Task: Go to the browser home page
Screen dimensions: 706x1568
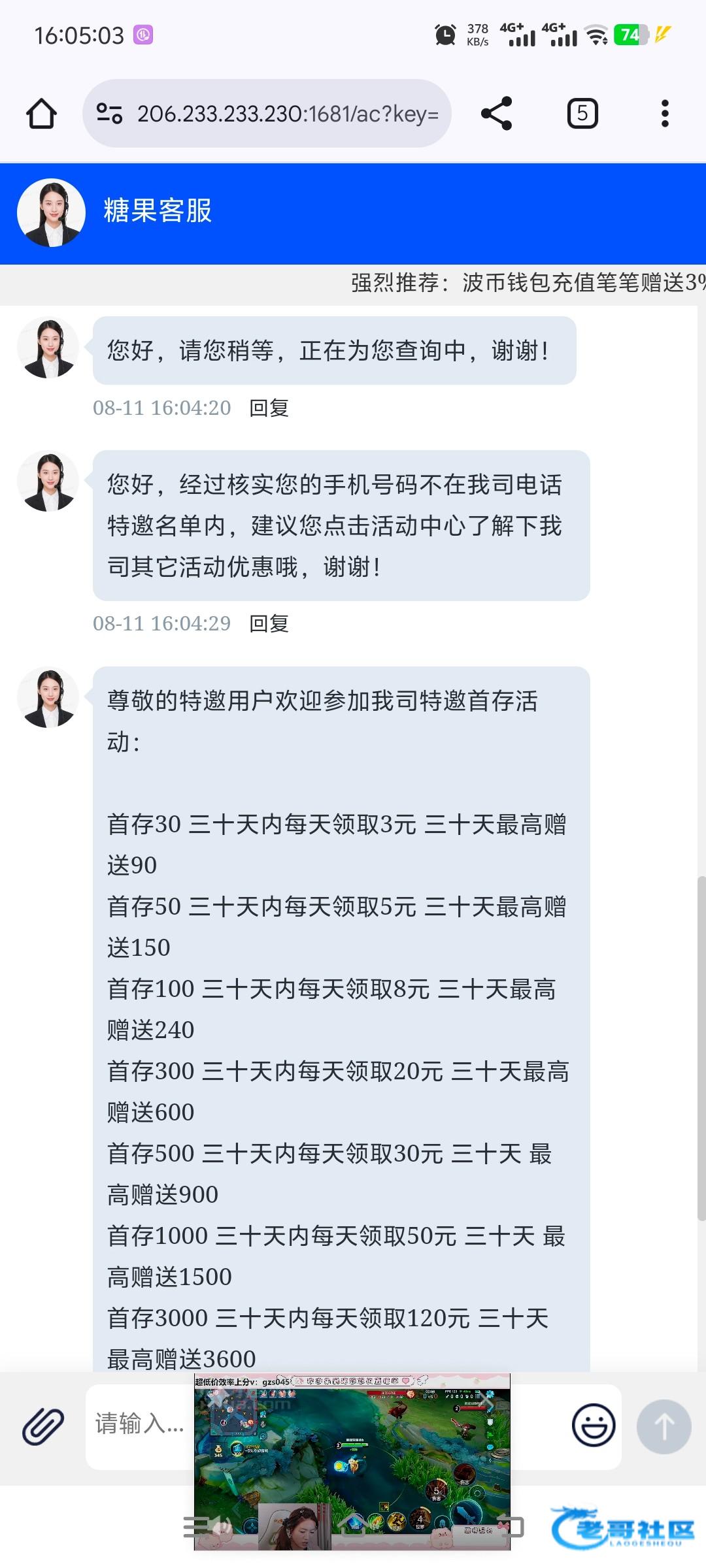Action: [x=41, y=114]
